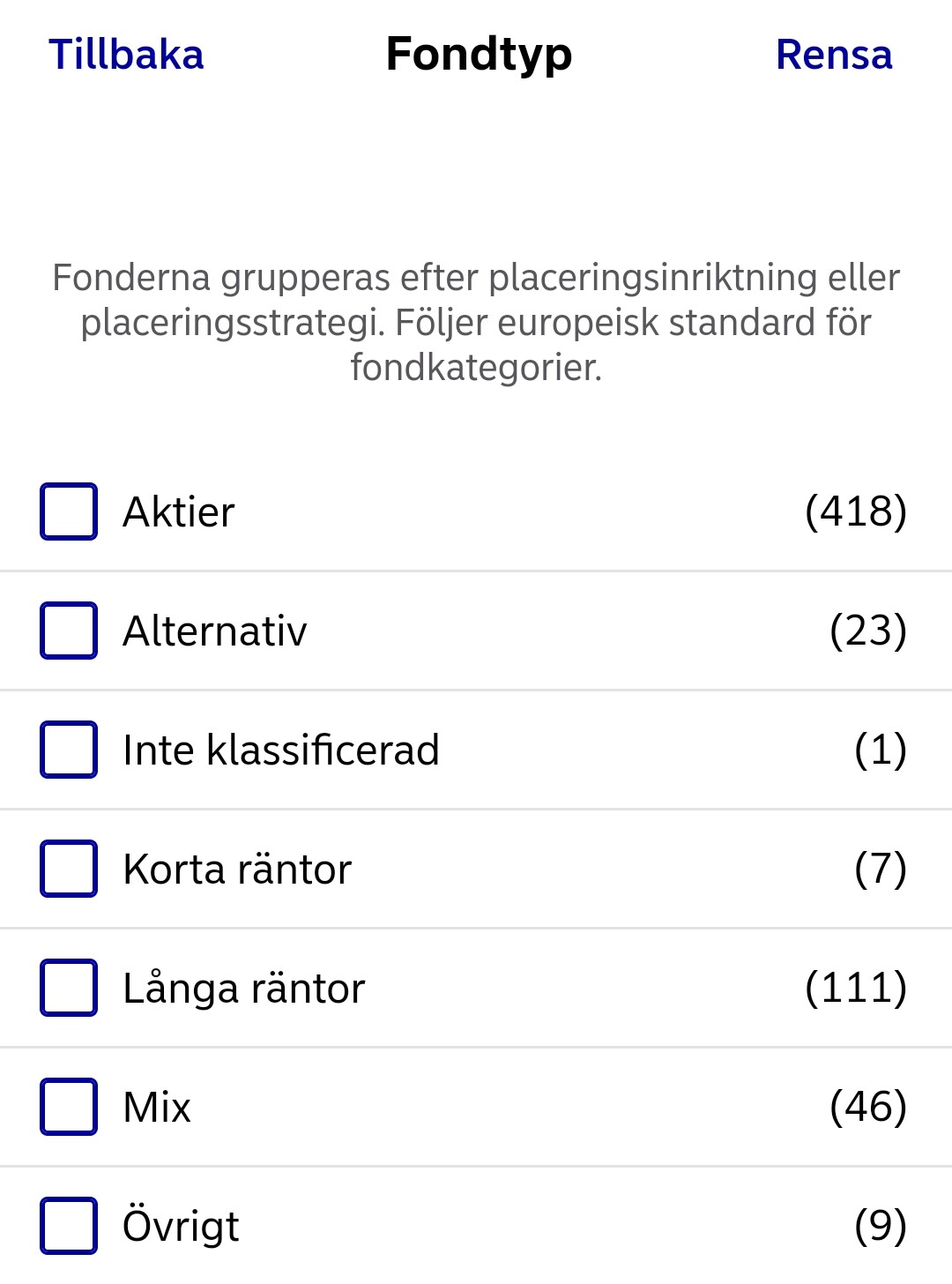
Task: Enable Korta räntor filter
Action: click(69, 869)
